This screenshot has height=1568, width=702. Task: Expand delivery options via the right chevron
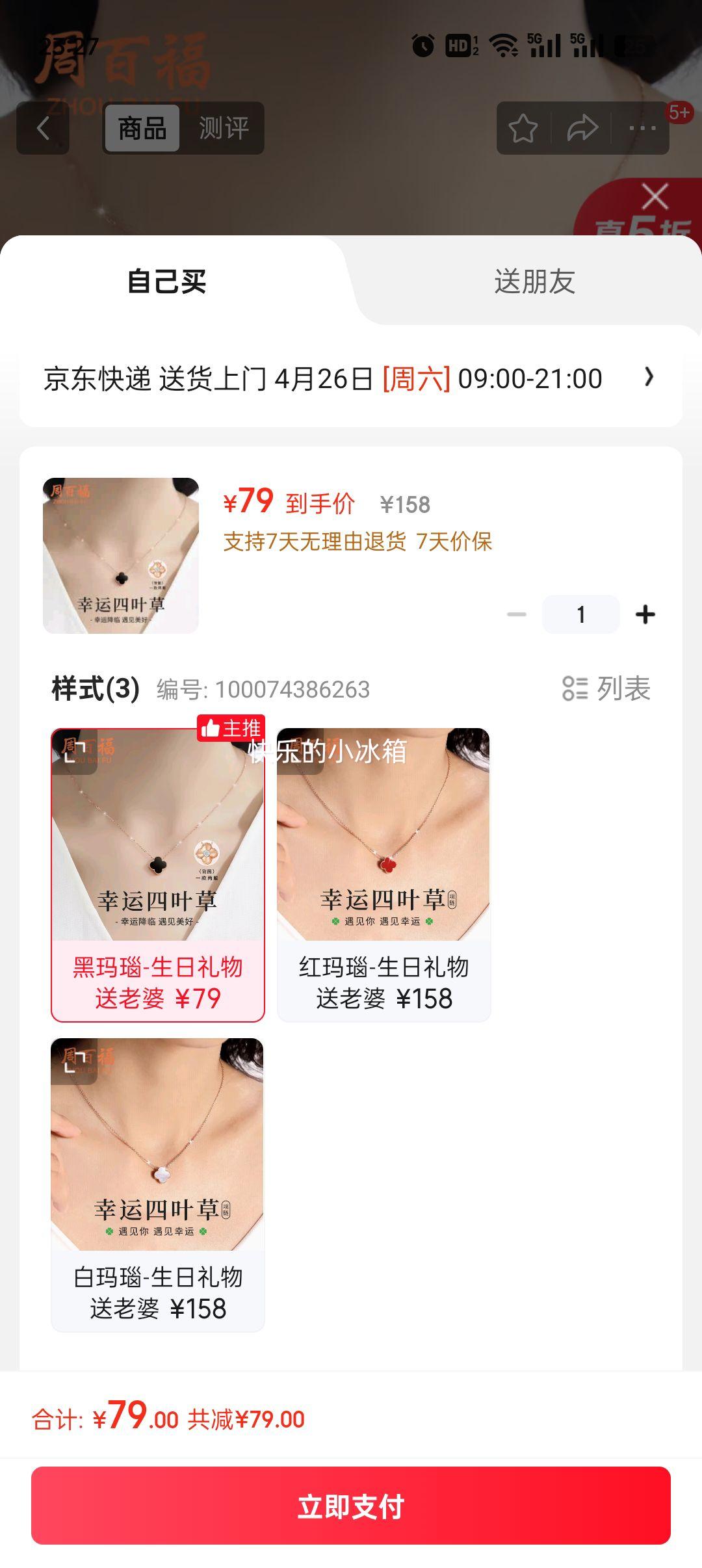648,377
